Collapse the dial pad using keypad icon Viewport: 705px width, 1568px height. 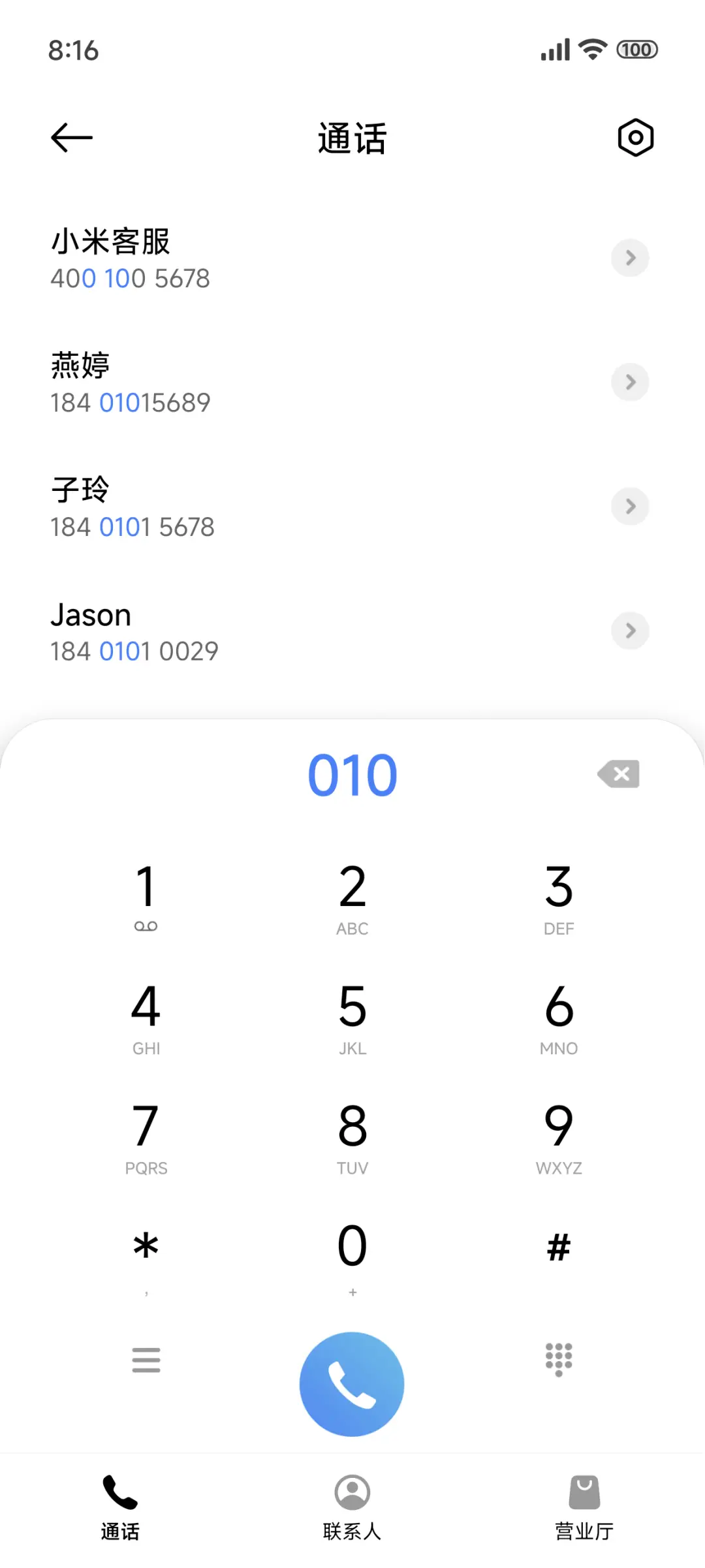(559, 1360)
